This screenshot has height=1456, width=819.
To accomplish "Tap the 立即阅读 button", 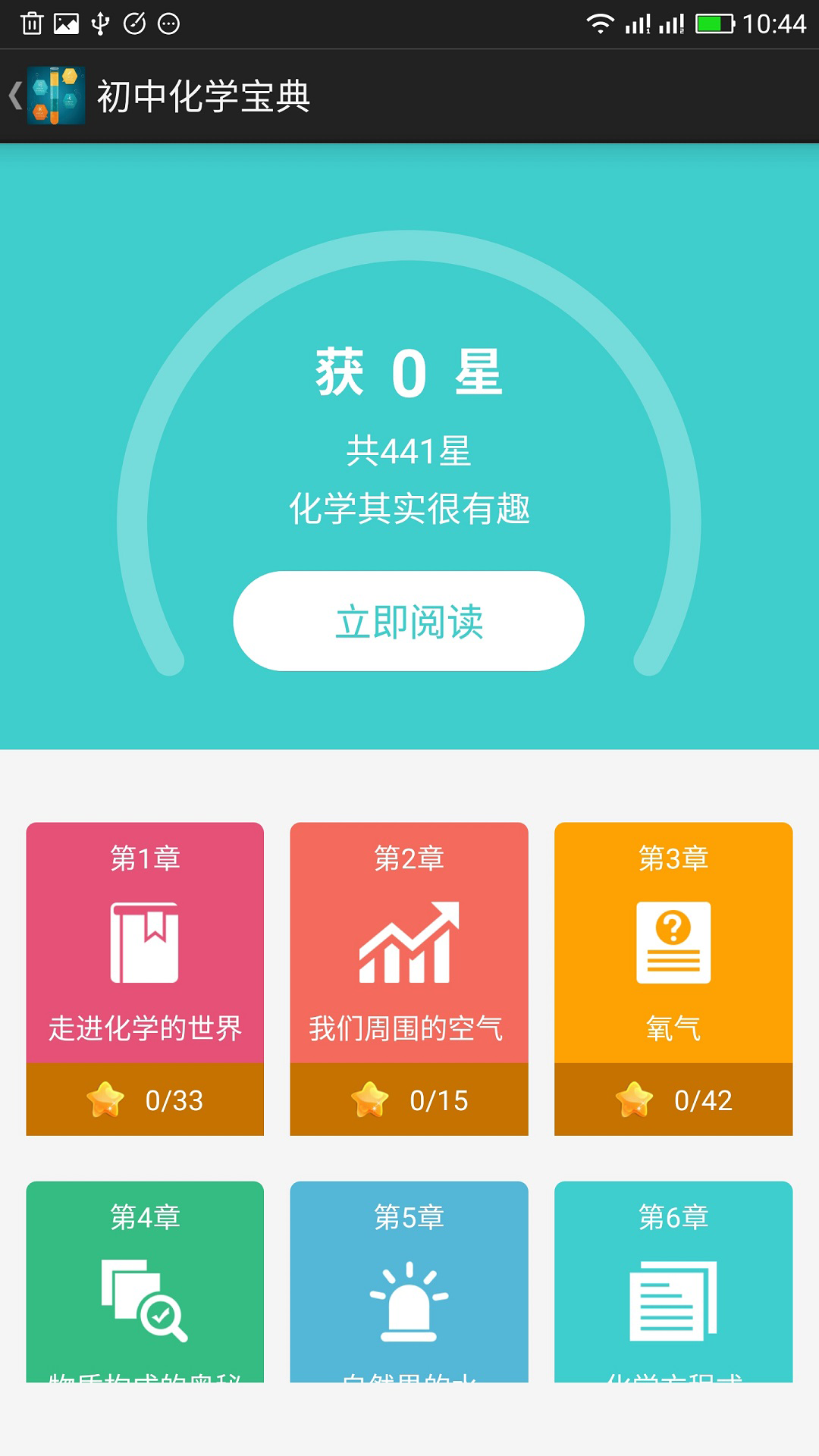I will 409,621.
